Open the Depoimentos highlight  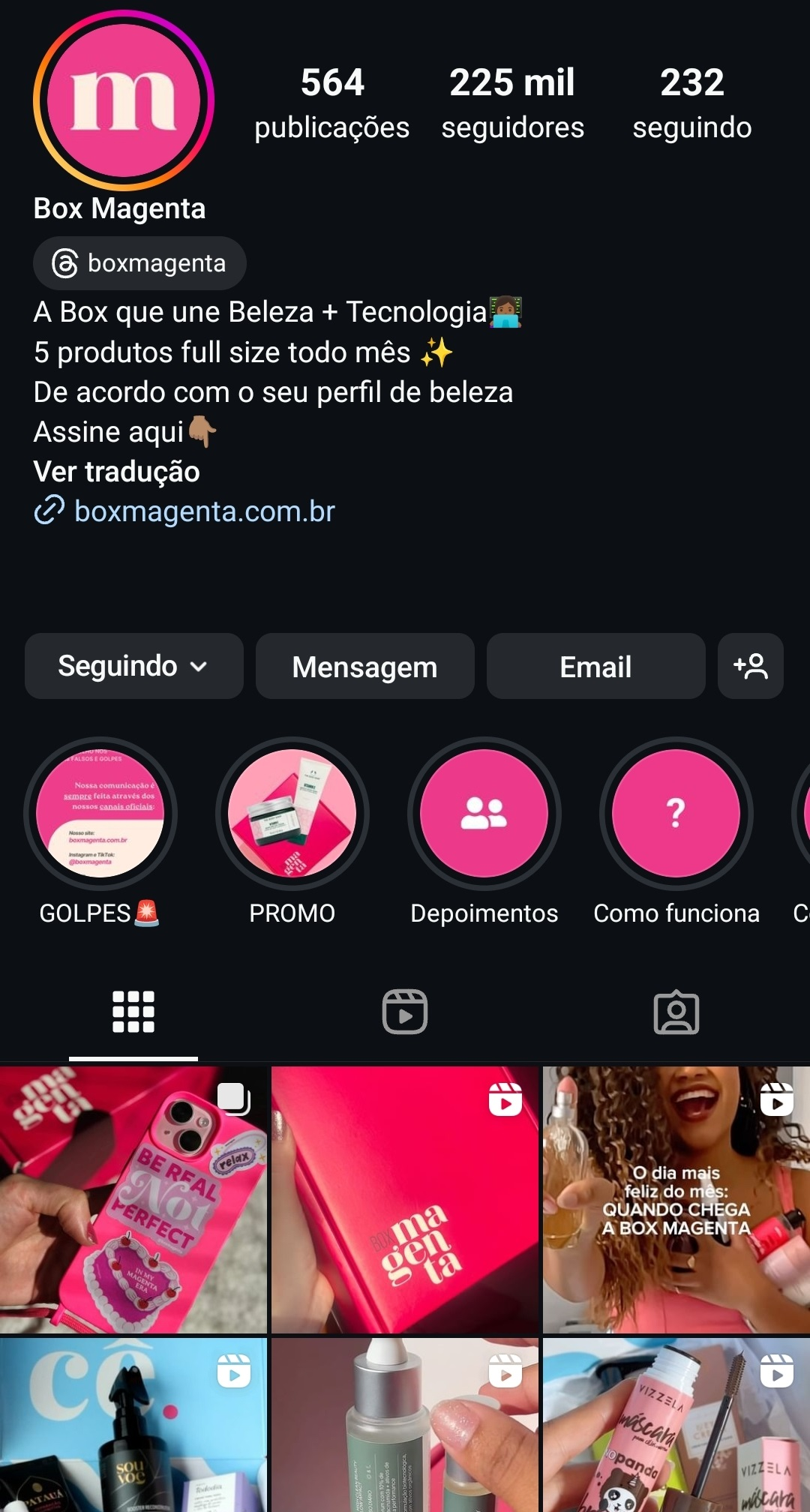click(x=484, y=814)
